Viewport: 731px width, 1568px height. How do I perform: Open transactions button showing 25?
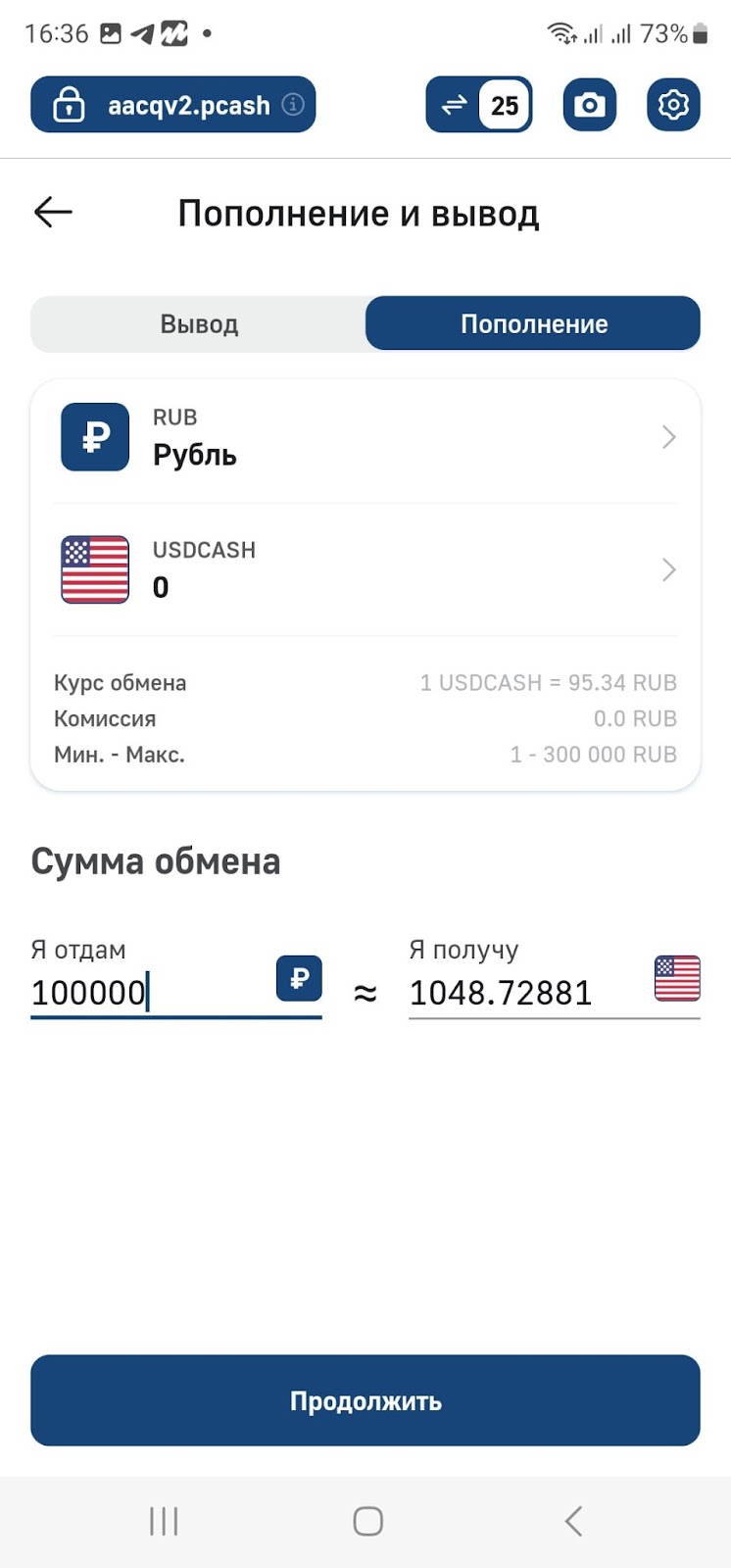[x=478, y=105]
